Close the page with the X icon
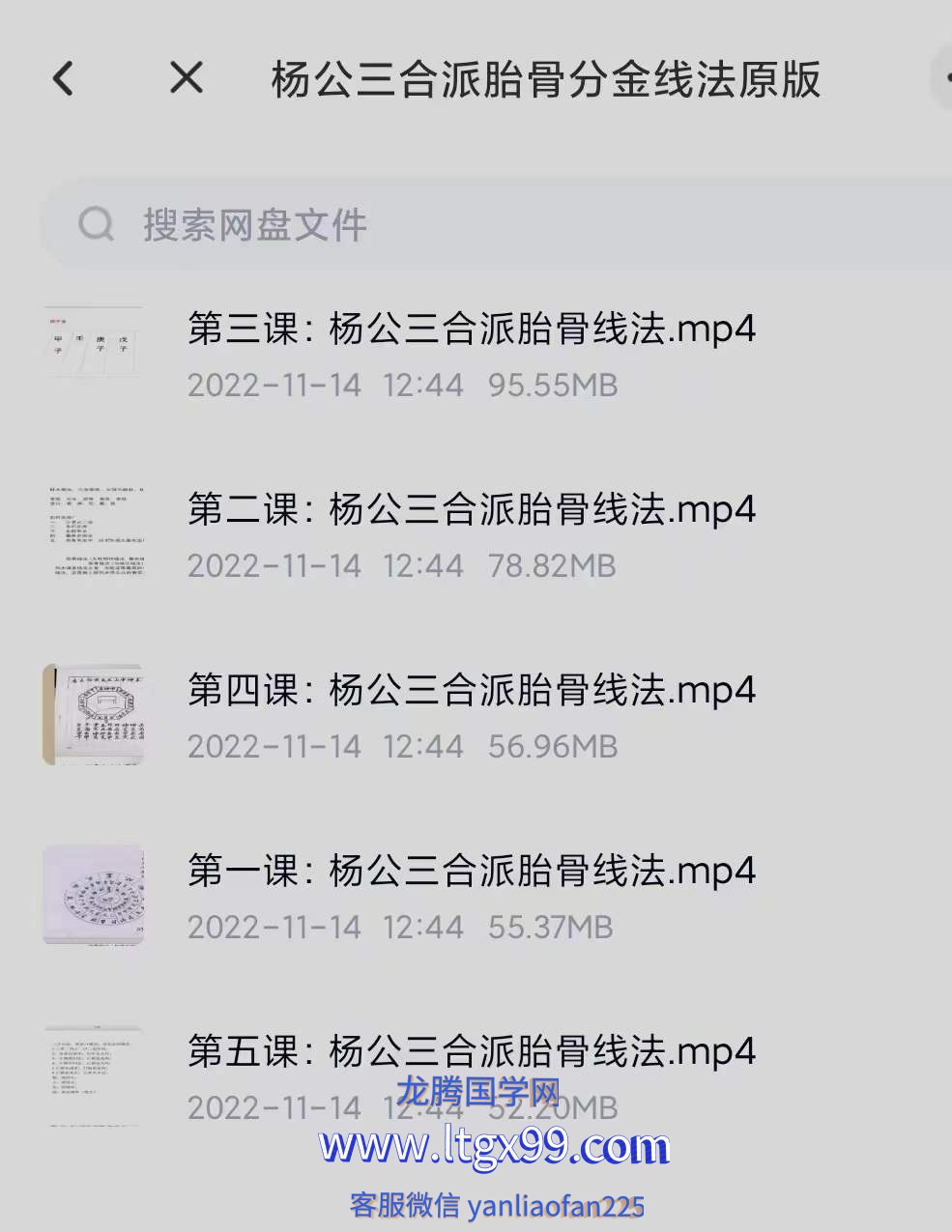This screenshot has width=952, height=1232. (186, 78)
